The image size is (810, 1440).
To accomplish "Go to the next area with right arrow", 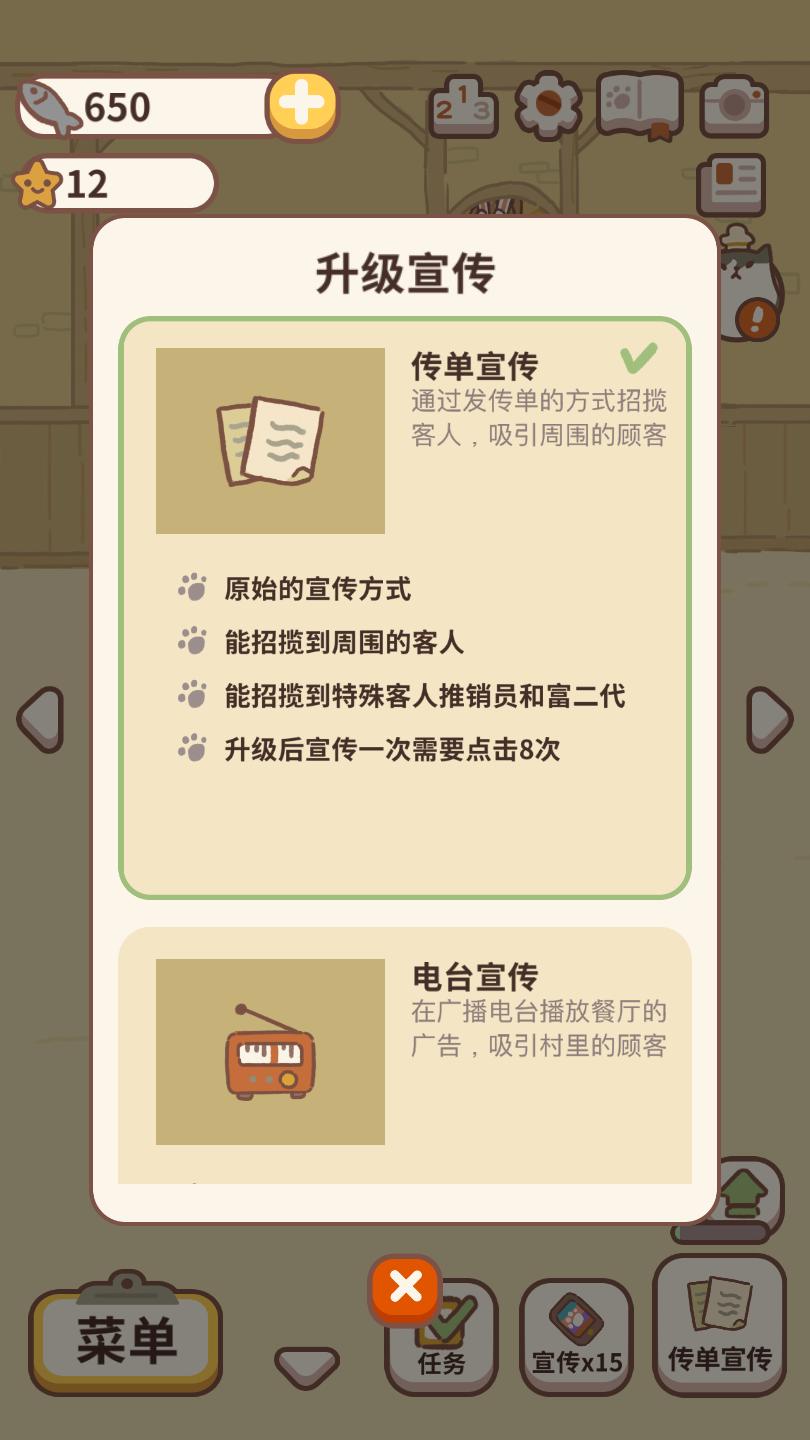I will [x=769, y=719].
